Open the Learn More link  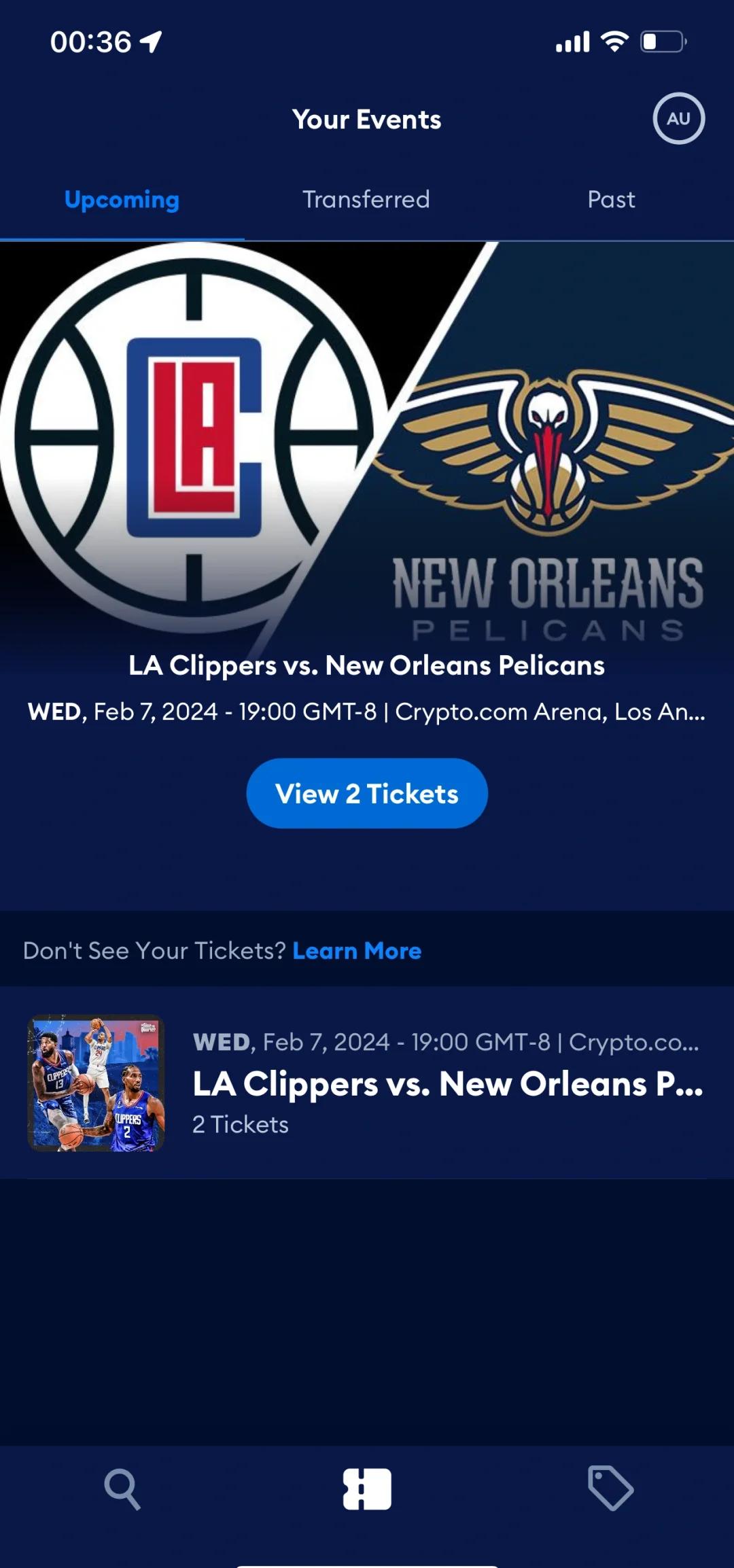(357, 950)
